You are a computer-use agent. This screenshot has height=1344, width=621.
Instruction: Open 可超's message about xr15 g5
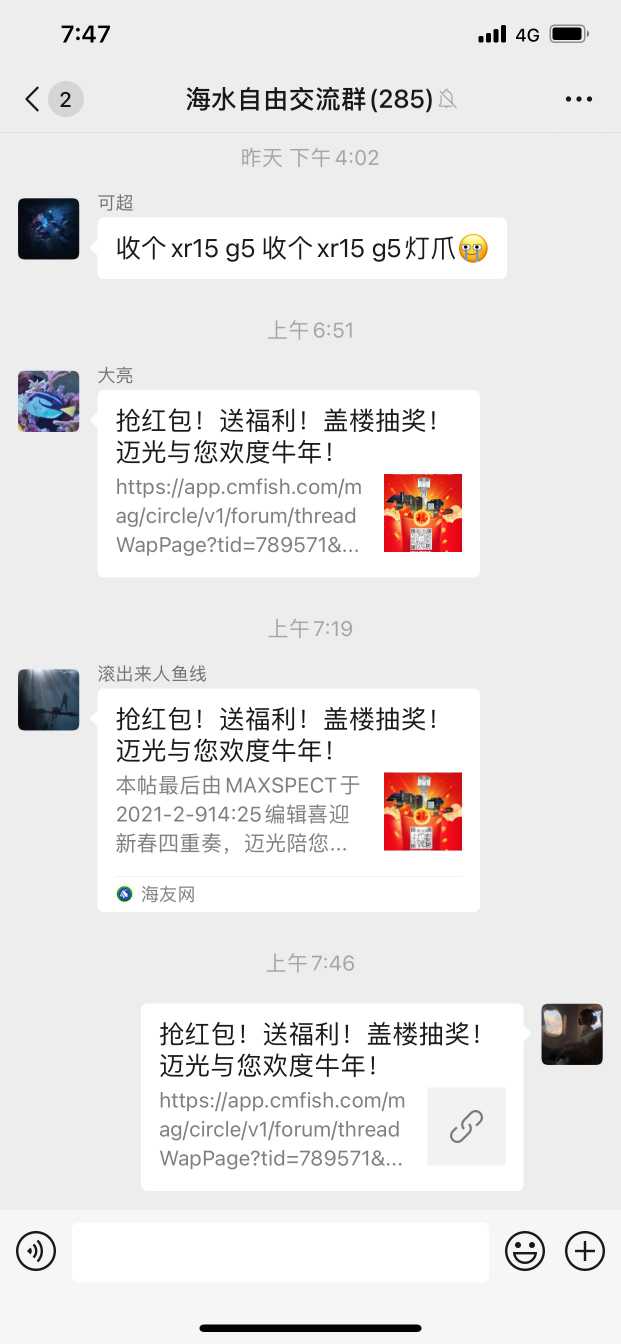(x=301, y=249)
